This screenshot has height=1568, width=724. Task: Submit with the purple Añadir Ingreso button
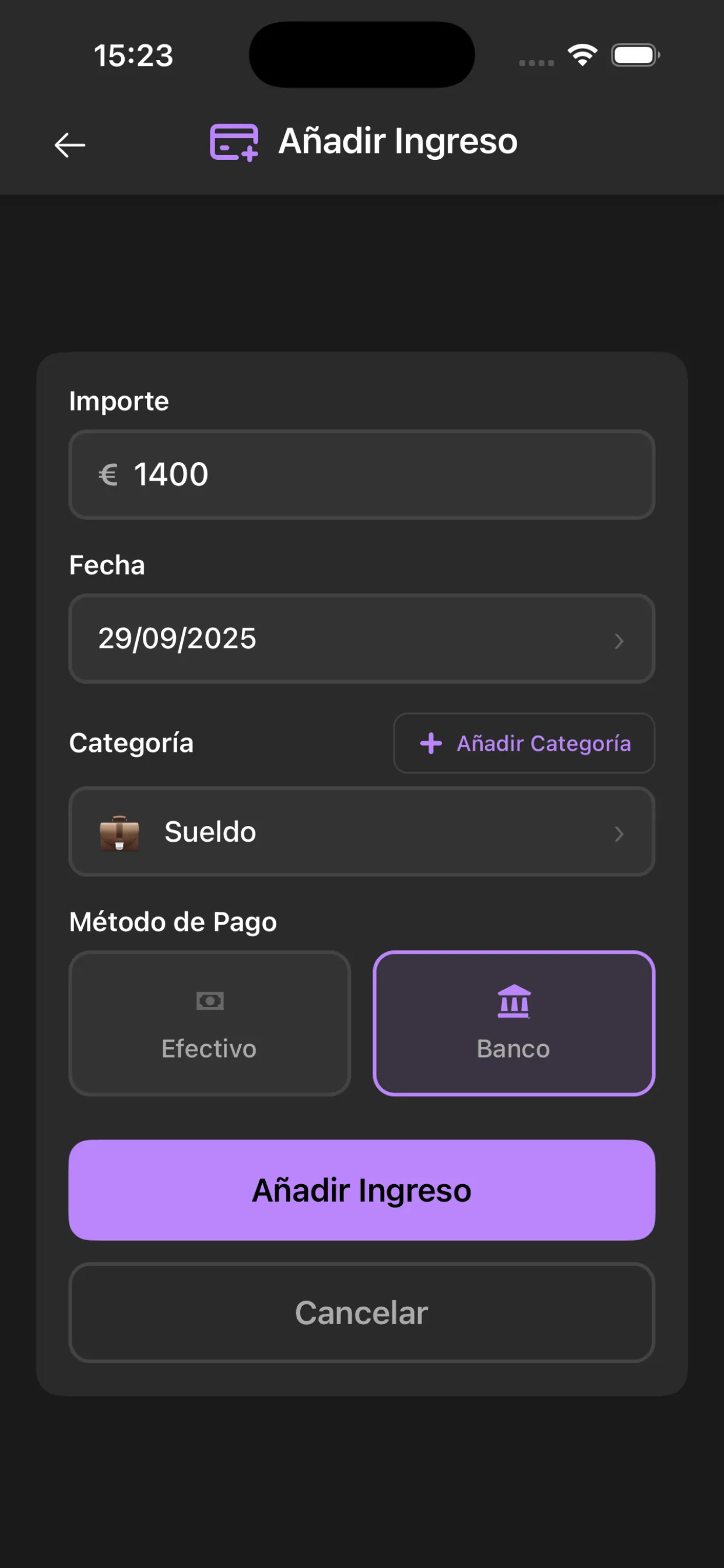361,1190
